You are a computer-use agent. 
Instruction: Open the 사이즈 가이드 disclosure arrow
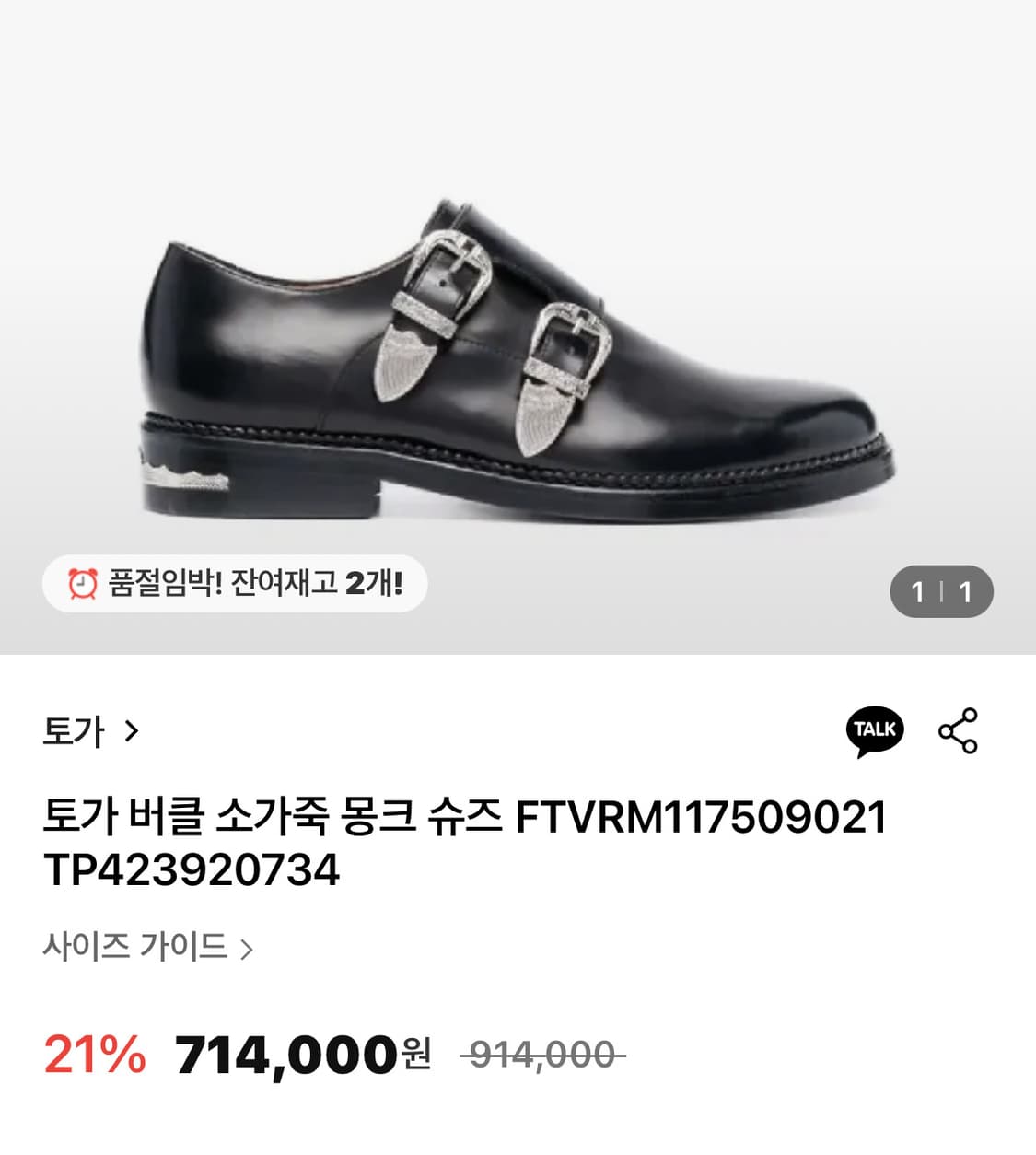(x=245, y=946)
